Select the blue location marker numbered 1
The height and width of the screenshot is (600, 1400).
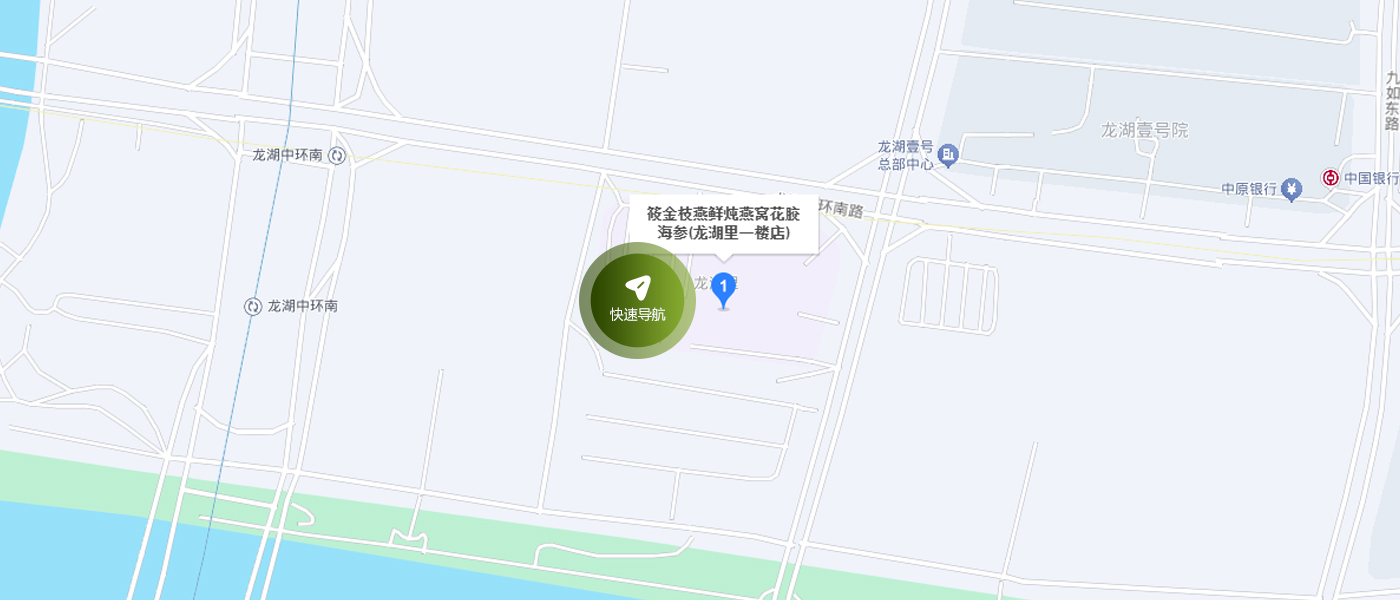coord(723,288)
